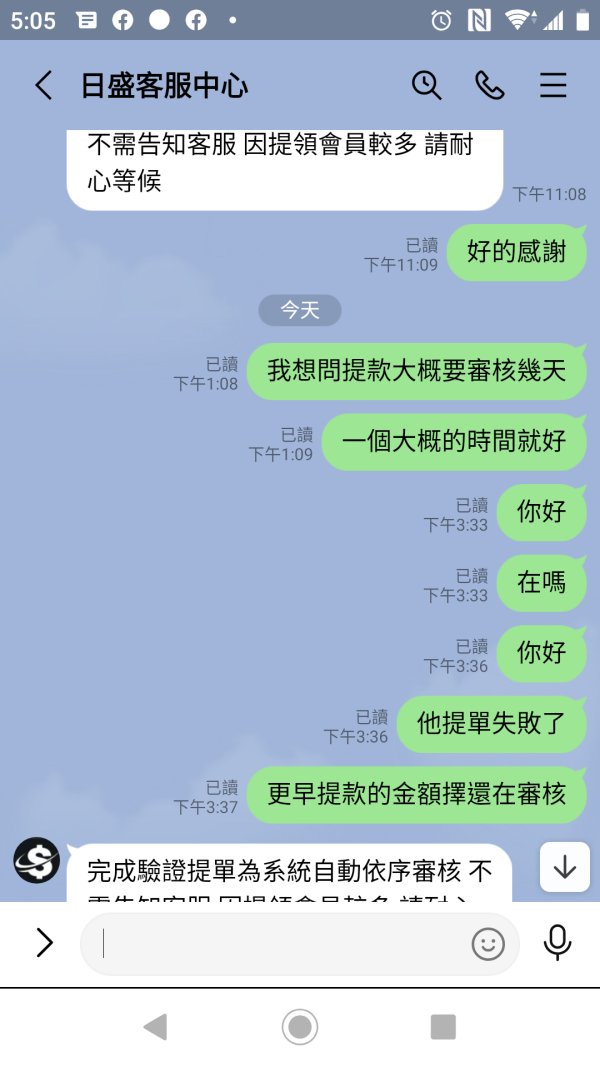Go back from the 日盛客服中心 chat
The width and height of the screenshot is (600, 1067).
[x=44, y=86]
